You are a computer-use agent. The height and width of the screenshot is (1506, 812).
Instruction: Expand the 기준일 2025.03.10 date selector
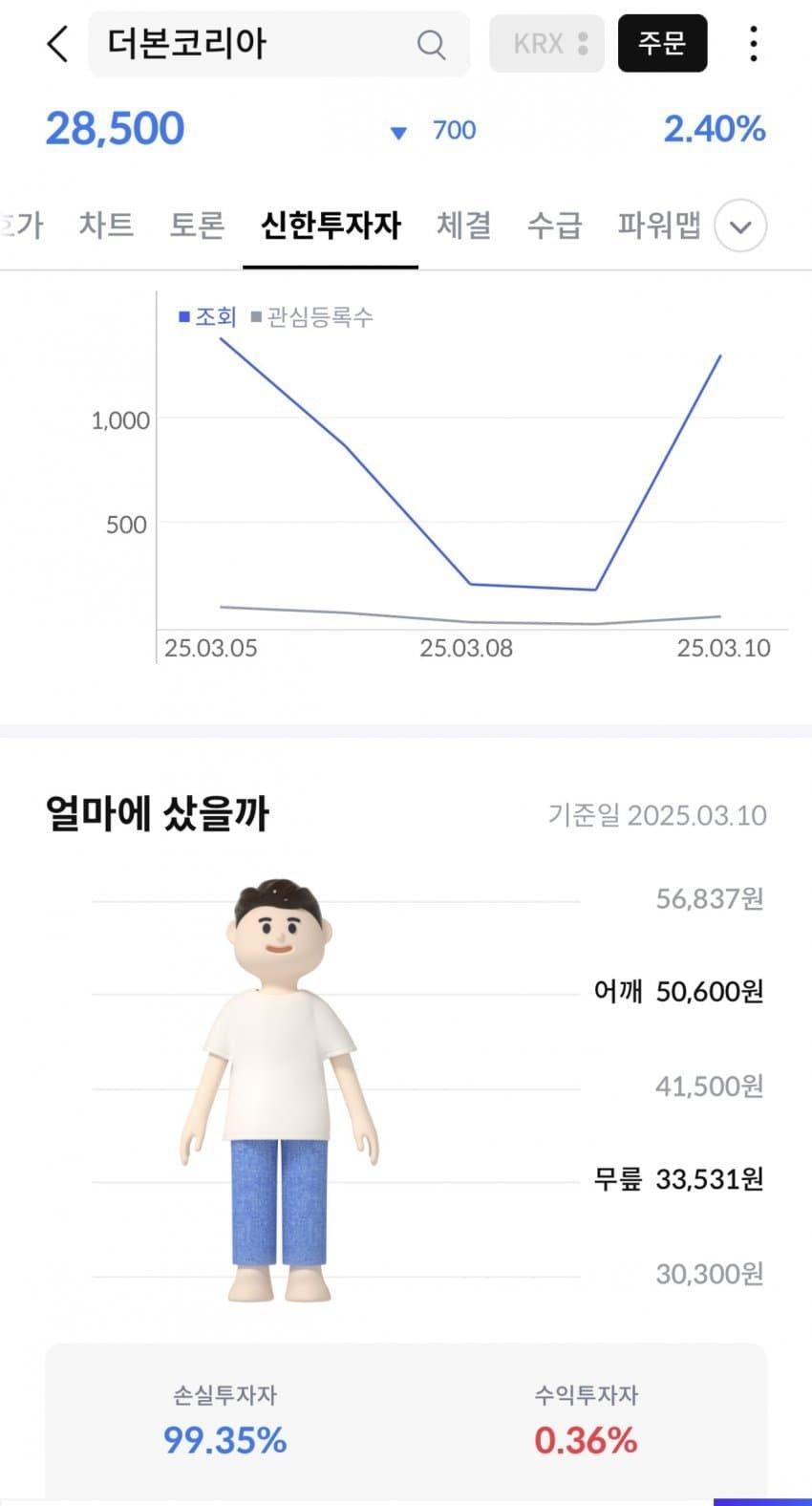click(658, 814)
